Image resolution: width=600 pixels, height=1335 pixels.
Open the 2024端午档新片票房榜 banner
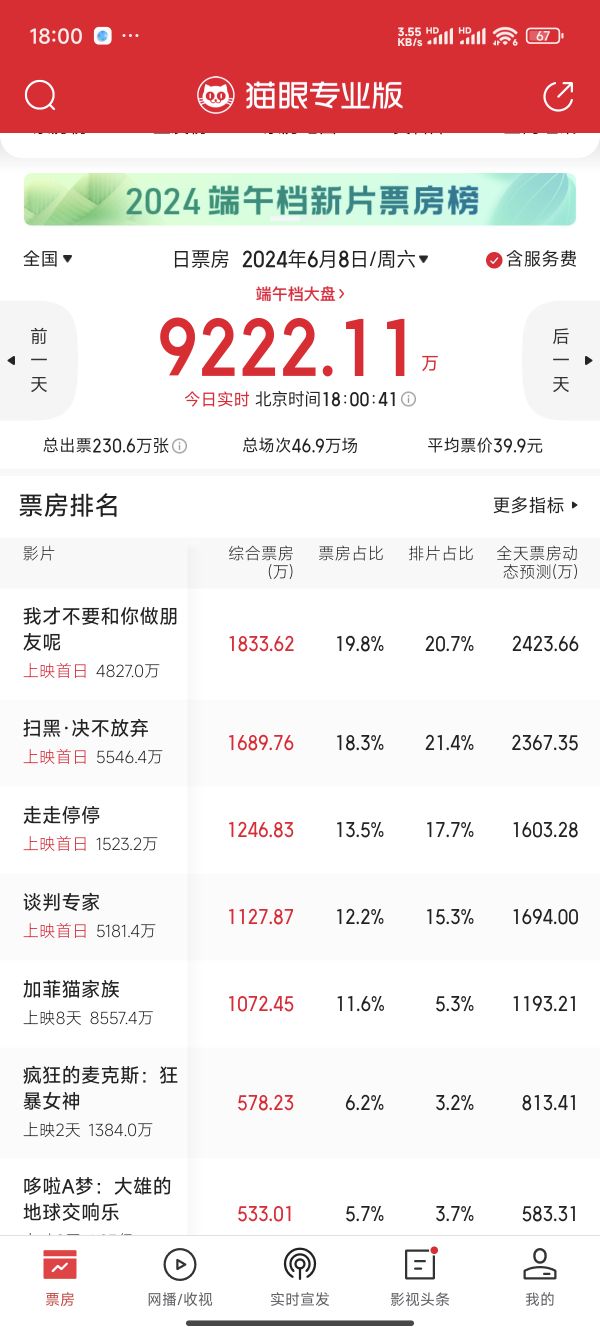(x=300, y=200)
